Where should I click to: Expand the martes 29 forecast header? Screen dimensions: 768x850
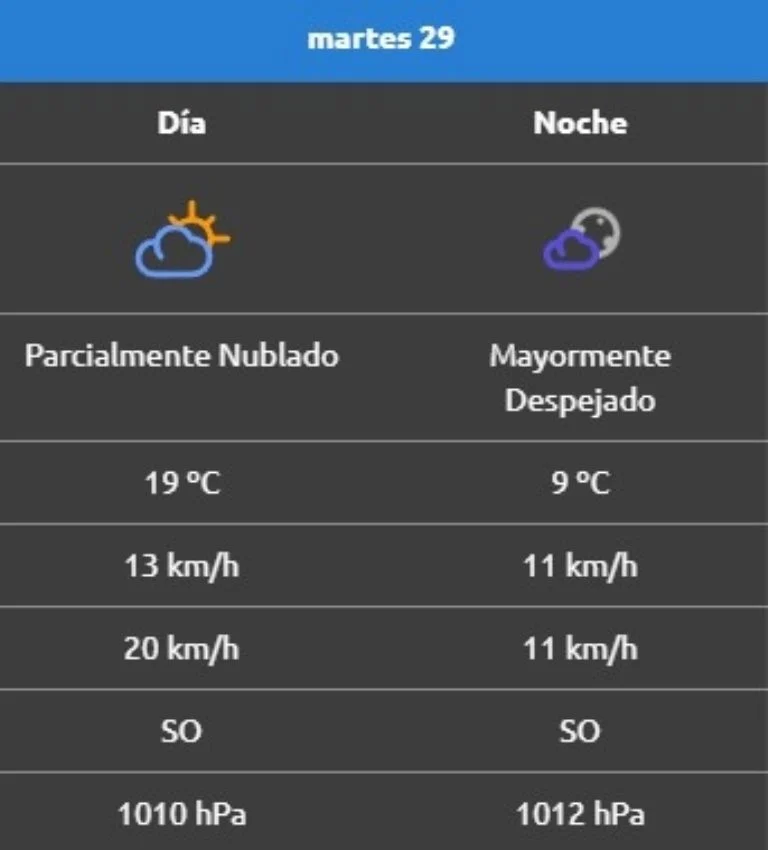pos(383,38)
